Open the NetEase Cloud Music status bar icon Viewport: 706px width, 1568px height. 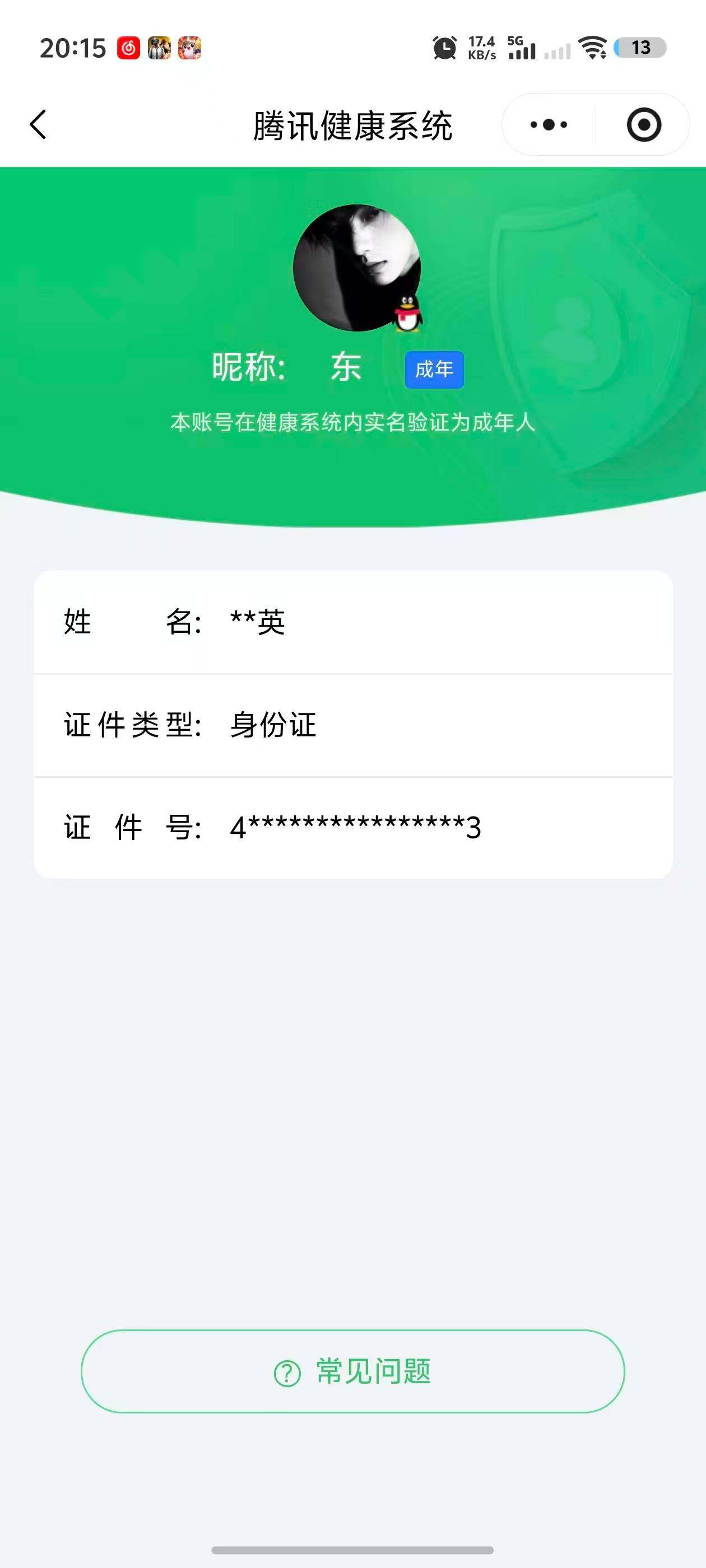130,48
